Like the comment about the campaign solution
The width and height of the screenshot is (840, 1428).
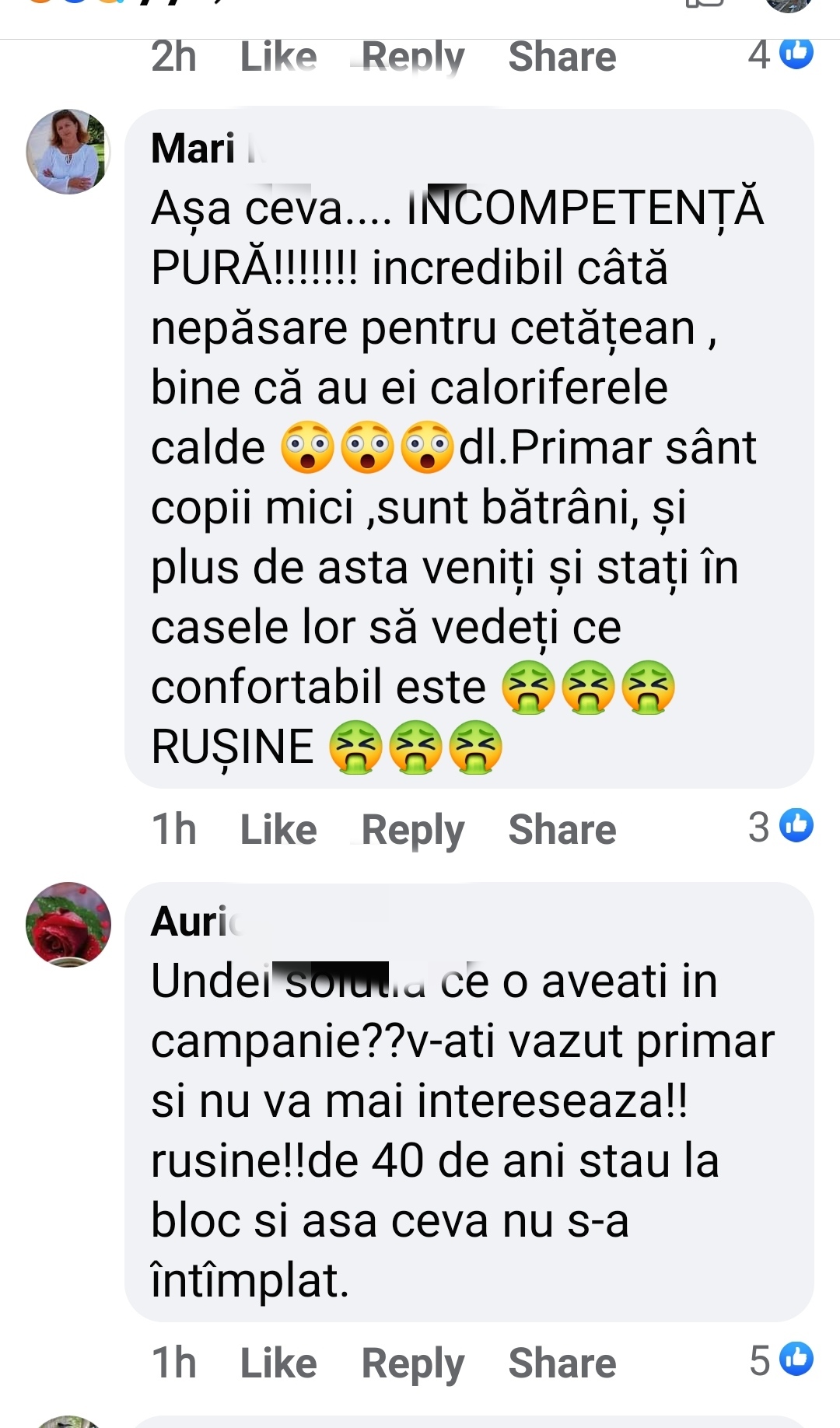point(278,1363)
